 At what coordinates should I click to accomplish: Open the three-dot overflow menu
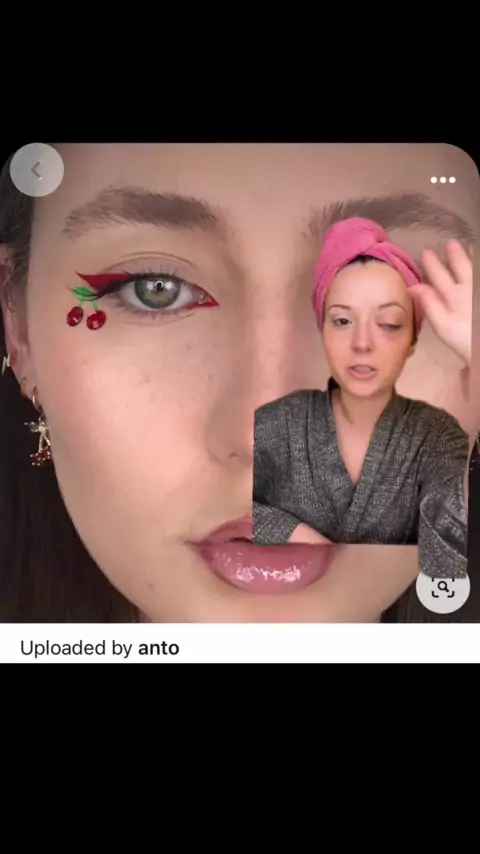(x=442, y=180)
